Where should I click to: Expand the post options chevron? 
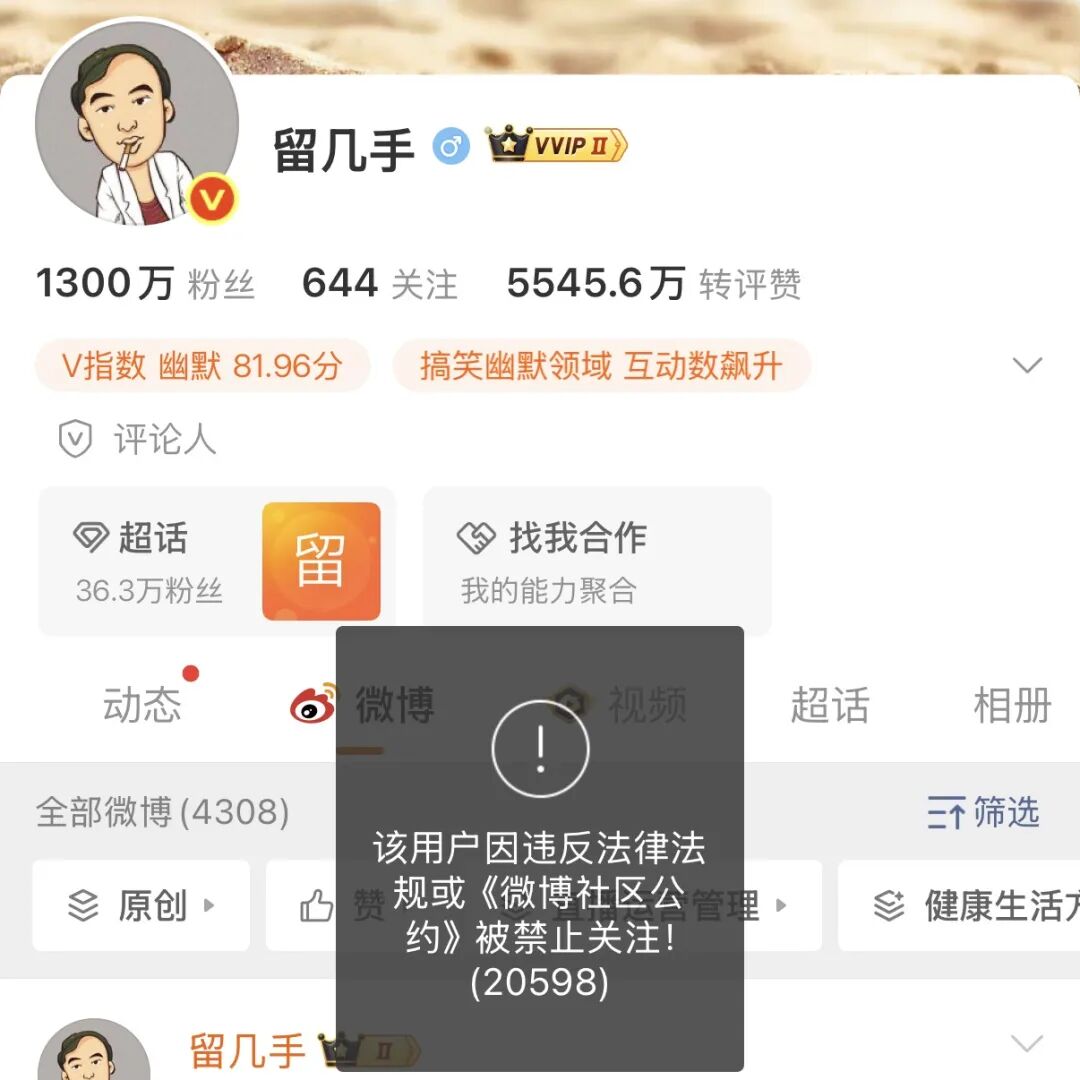[1027, 1045]
